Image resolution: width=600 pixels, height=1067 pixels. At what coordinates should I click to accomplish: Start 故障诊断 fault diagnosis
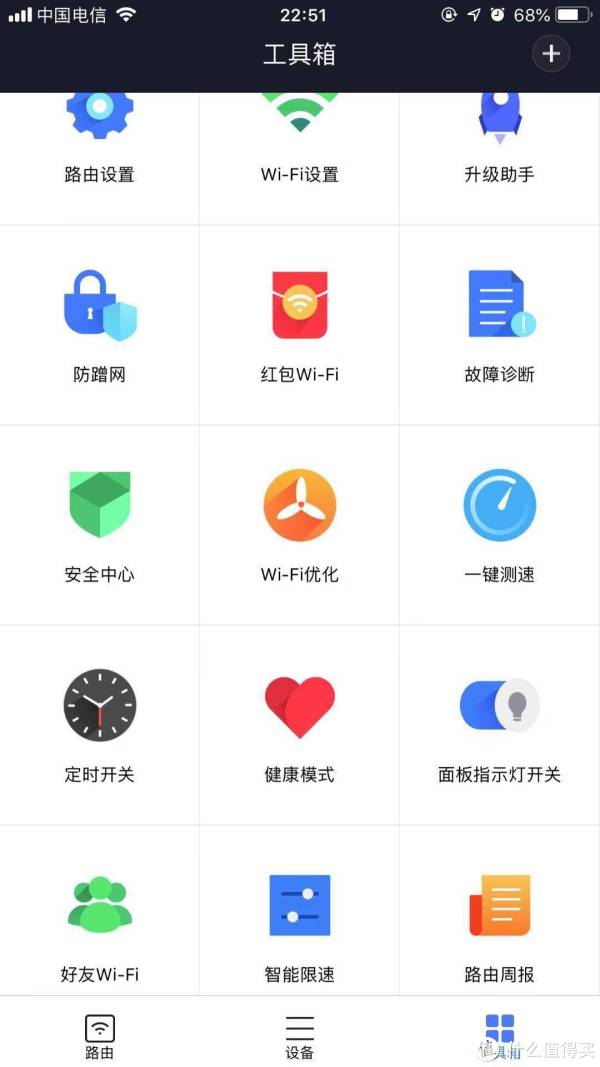click(499, 325)
